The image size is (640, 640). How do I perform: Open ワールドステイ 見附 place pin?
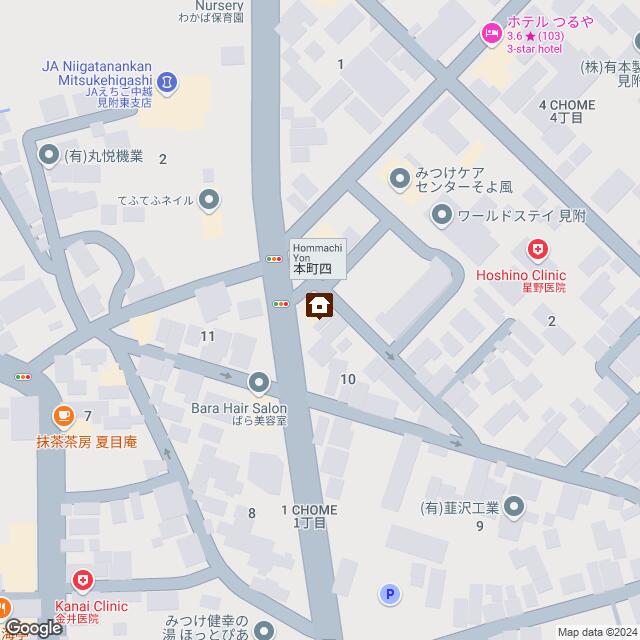(x=441, y=214)
